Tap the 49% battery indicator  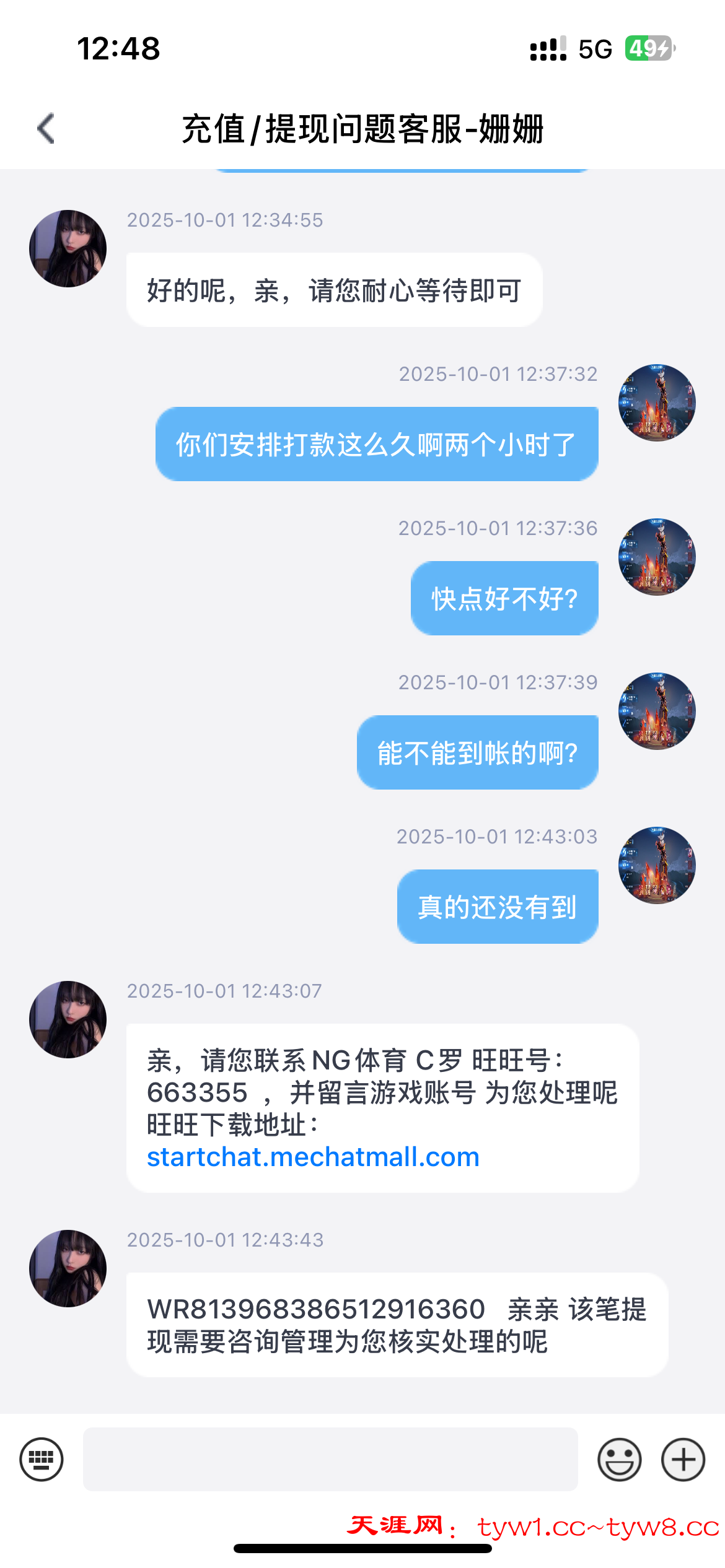click(x=648, y=48)
